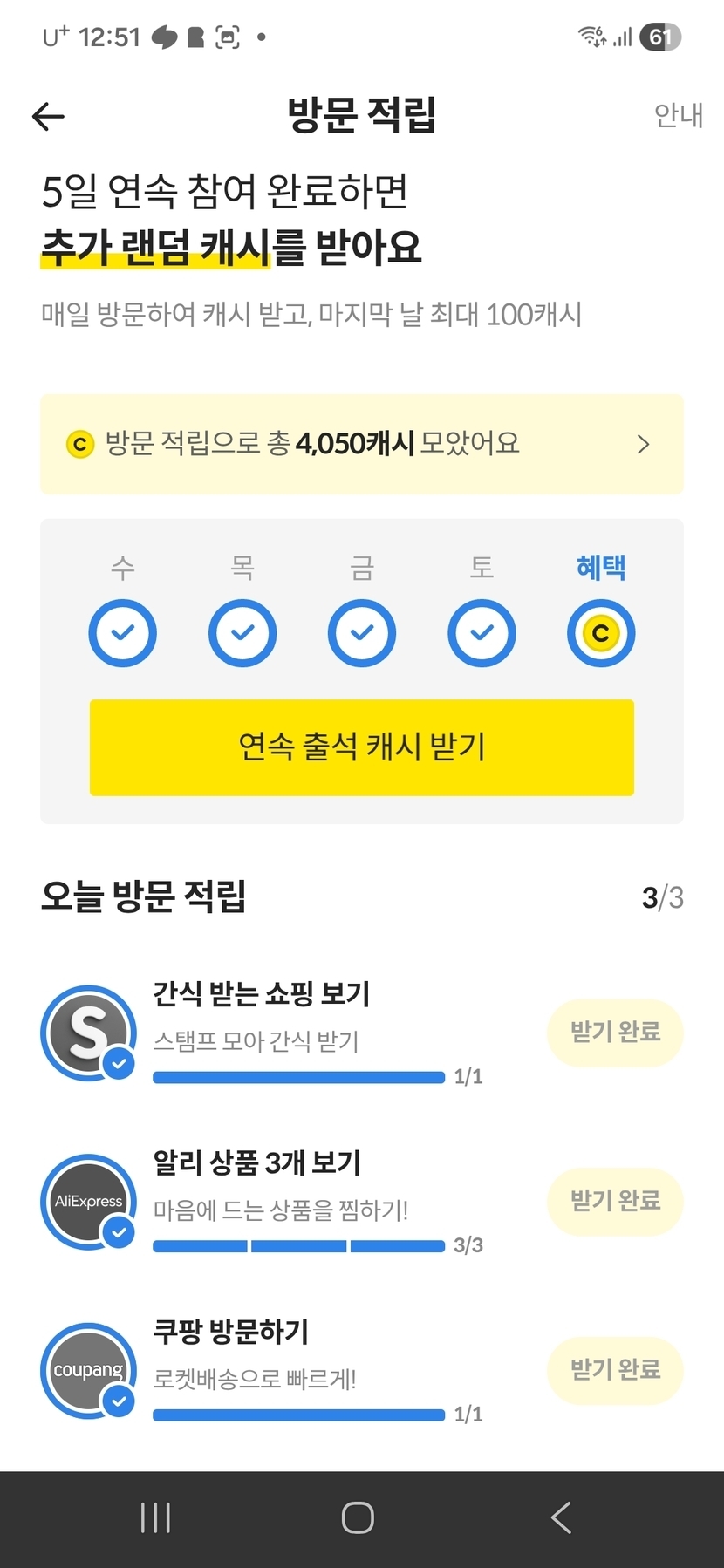Go to the home screen
This screenshot has height=1568, width=724.
tap(358, 1518)
